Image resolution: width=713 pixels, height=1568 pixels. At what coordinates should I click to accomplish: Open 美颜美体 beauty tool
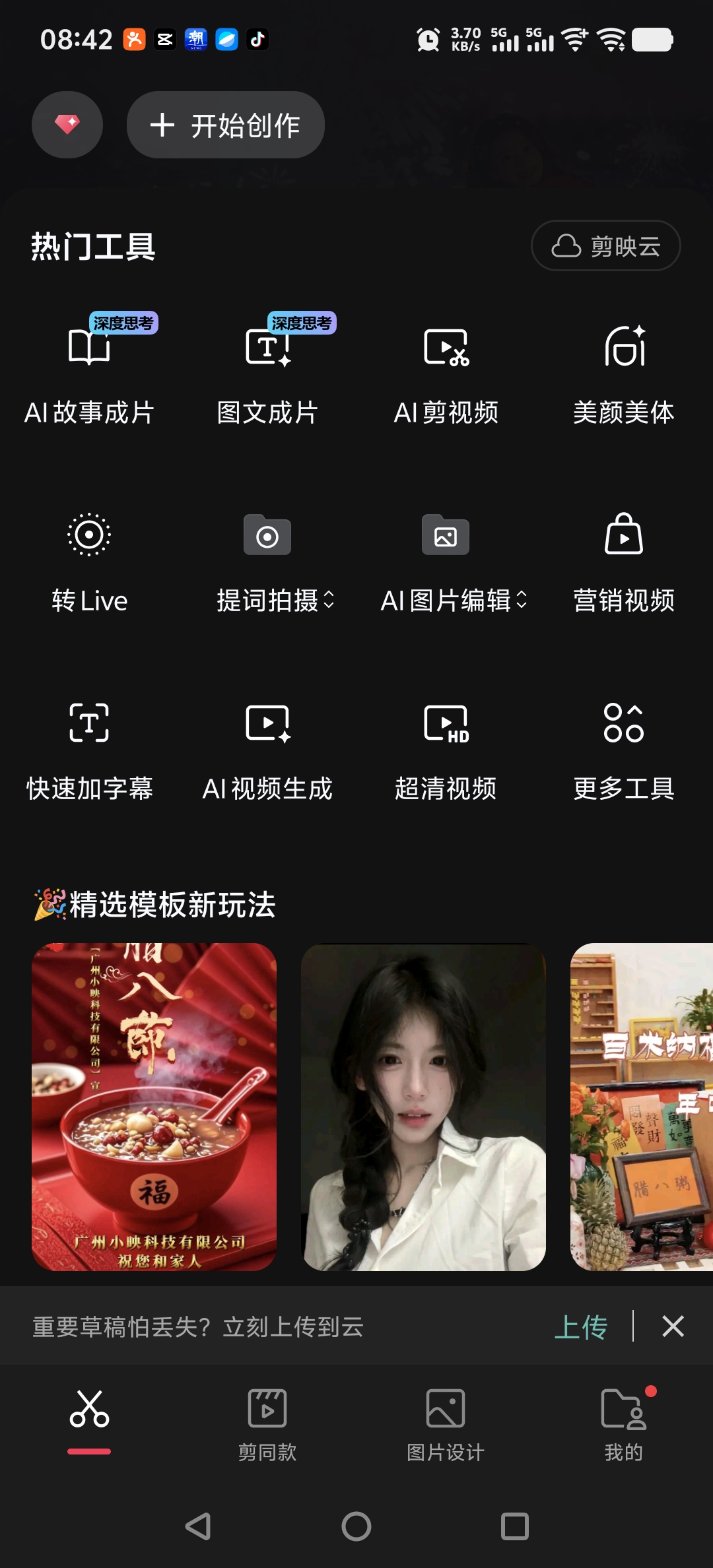click(x=624, y=370)
